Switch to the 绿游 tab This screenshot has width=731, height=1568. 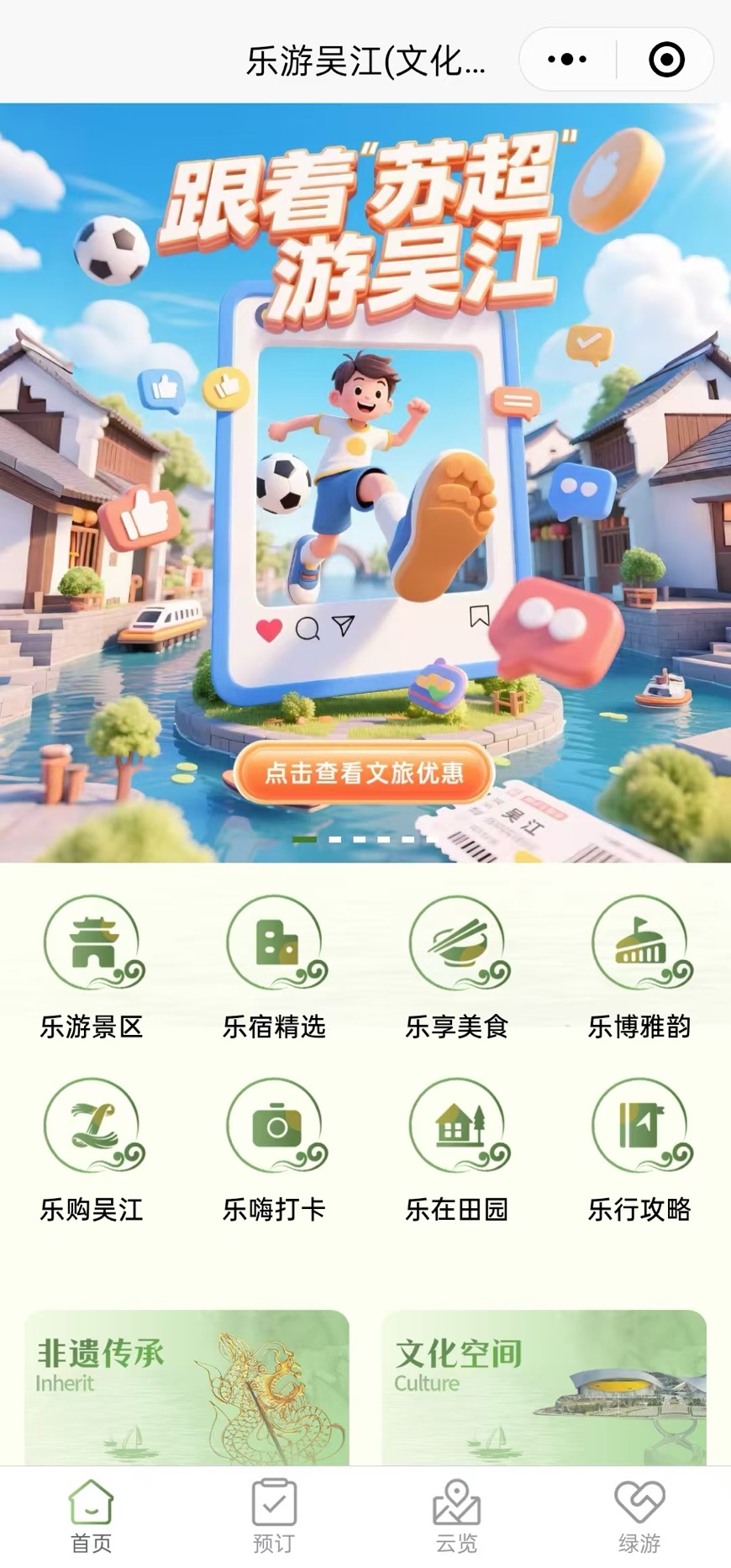point(639,1517)
